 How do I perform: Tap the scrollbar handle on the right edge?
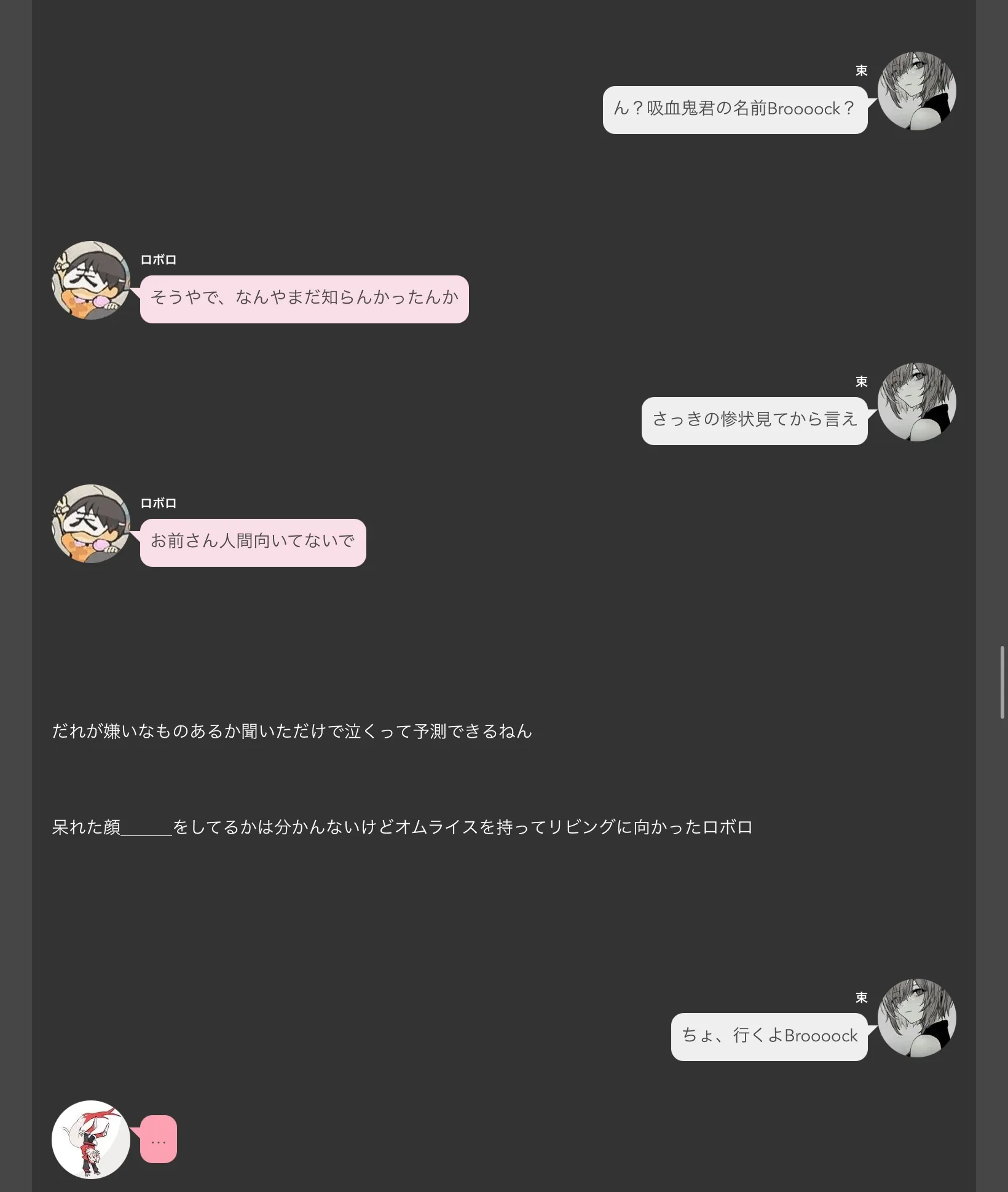point(1002,682)
